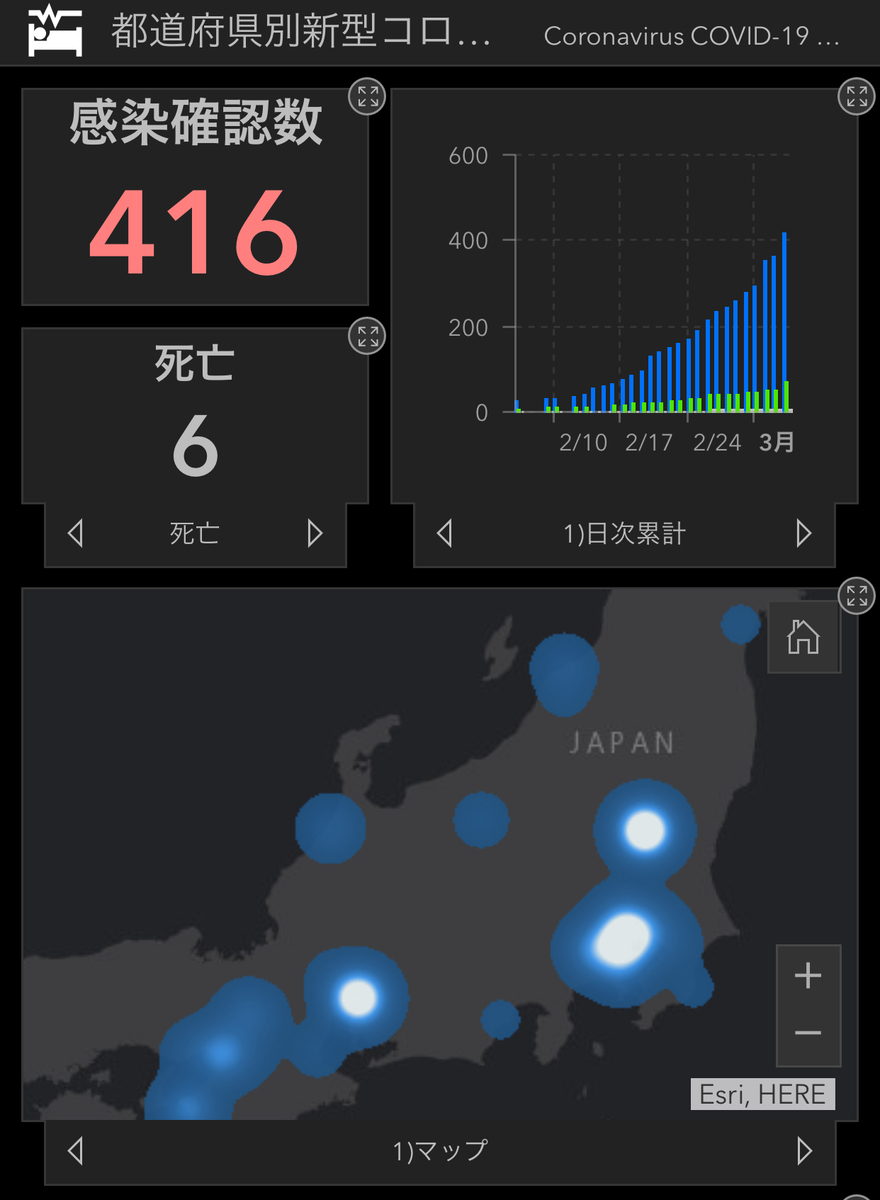The width and height of the screenshot is (880, 1200).
Task: Go back in the 死亡 carousel
Action: point(75,533)
